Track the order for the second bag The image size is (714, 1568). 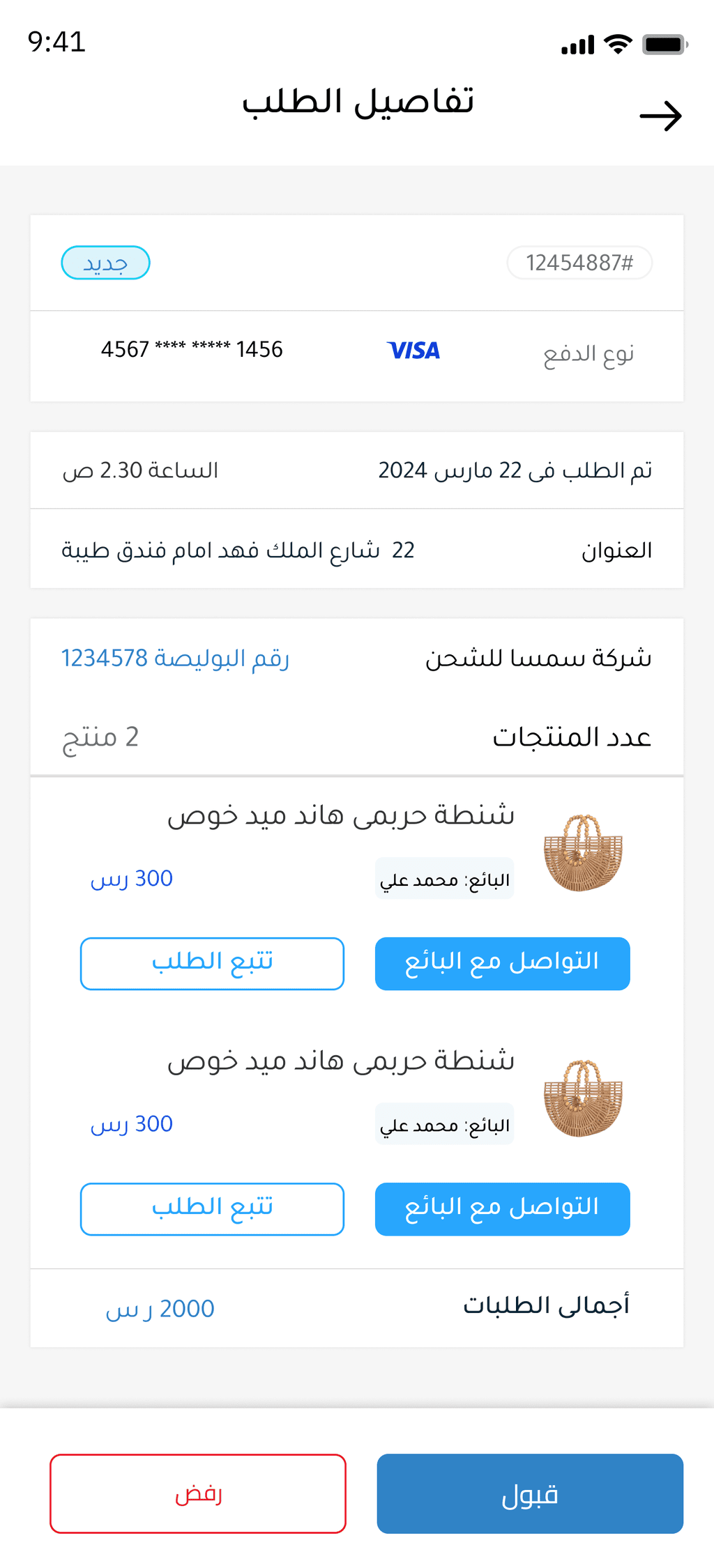tap(212, 1208)
